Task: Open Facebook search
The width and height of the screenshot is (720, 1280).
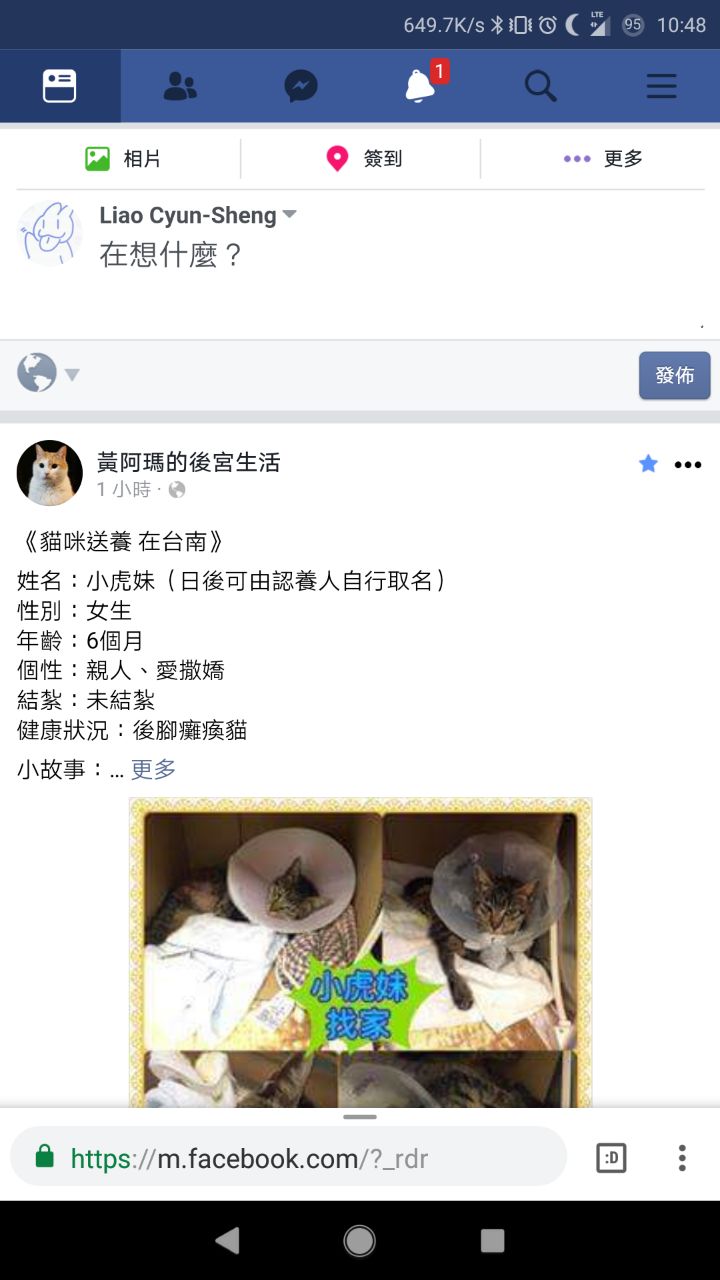Action: 541,86
